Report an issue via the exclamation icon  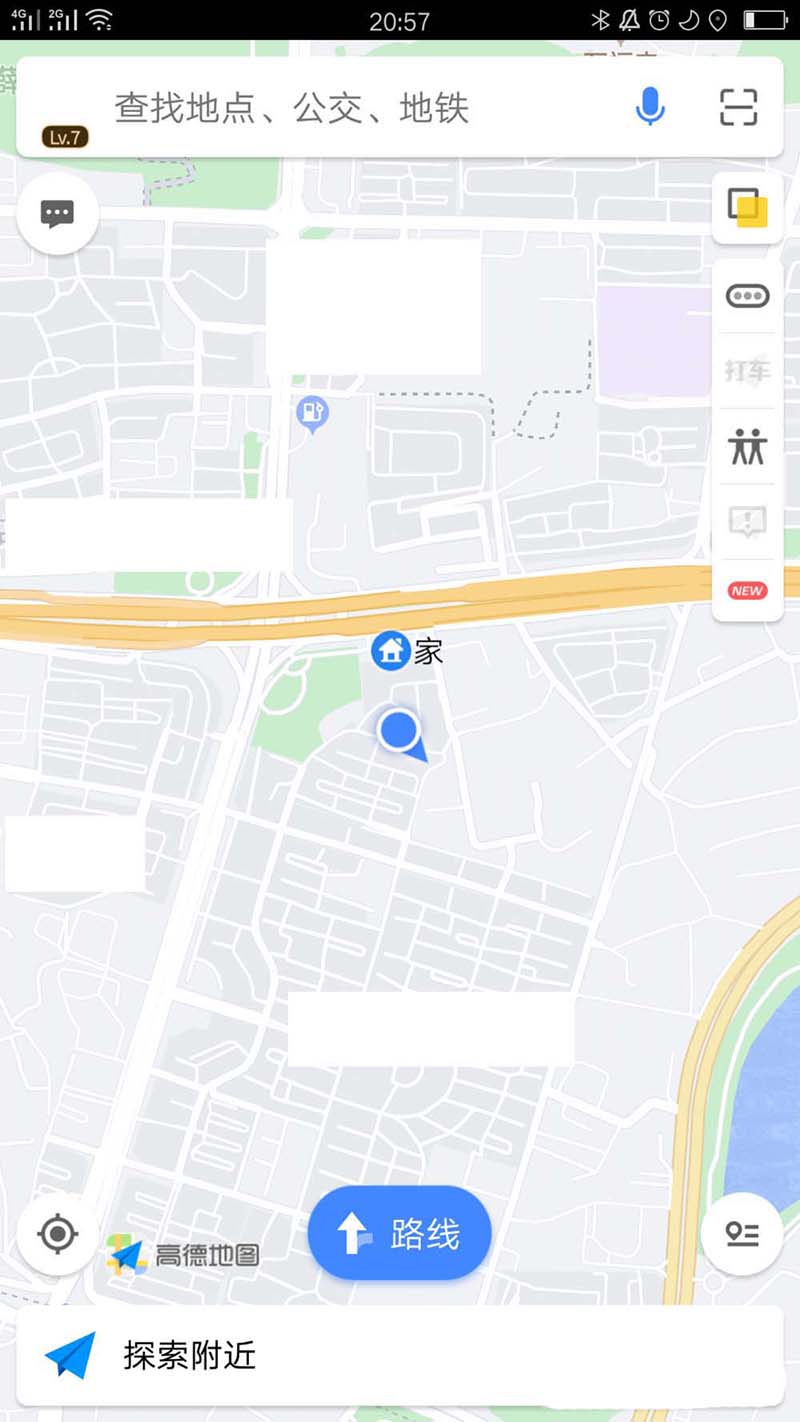(747, 521)
